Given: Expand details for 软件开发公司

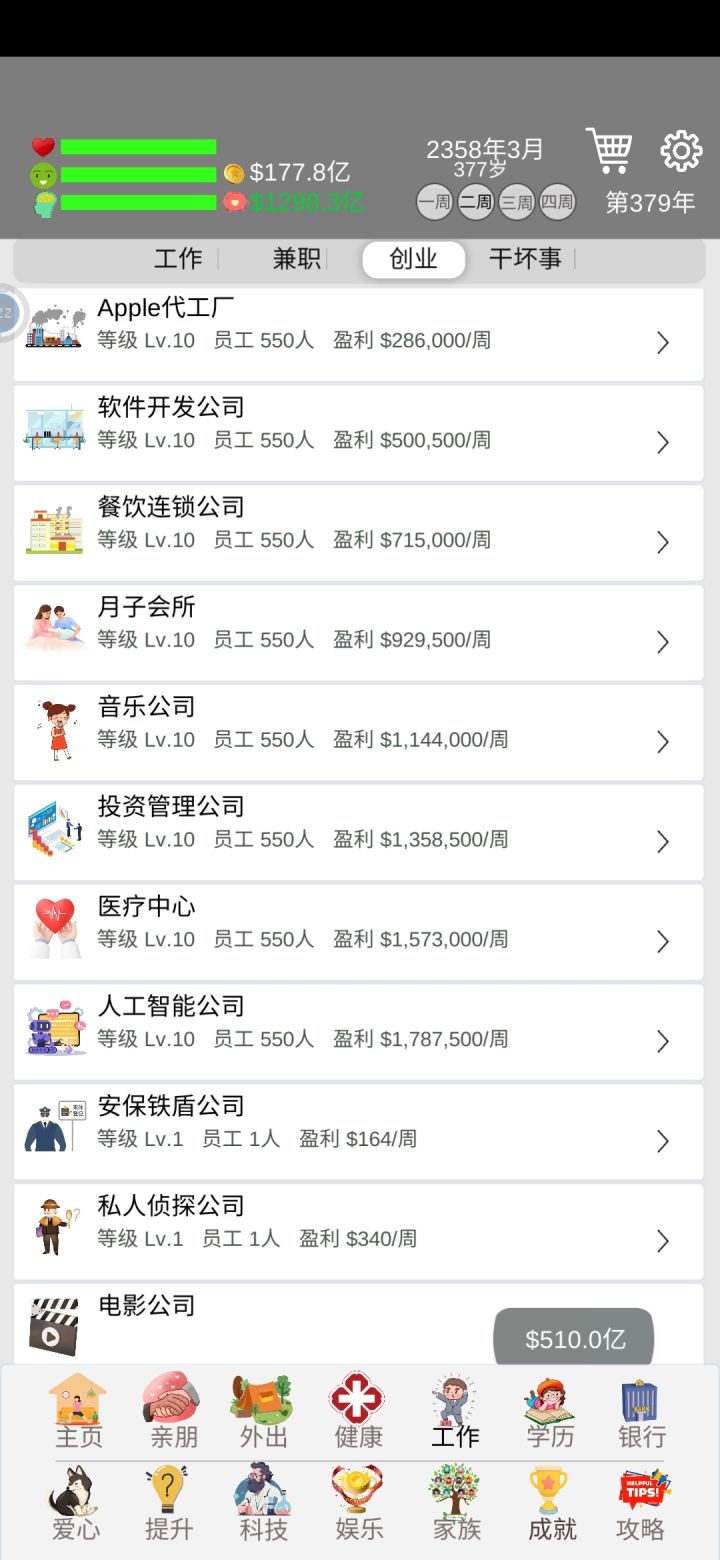Looking at the screenshot, I should pyautogui.click(x=662, y=442).
